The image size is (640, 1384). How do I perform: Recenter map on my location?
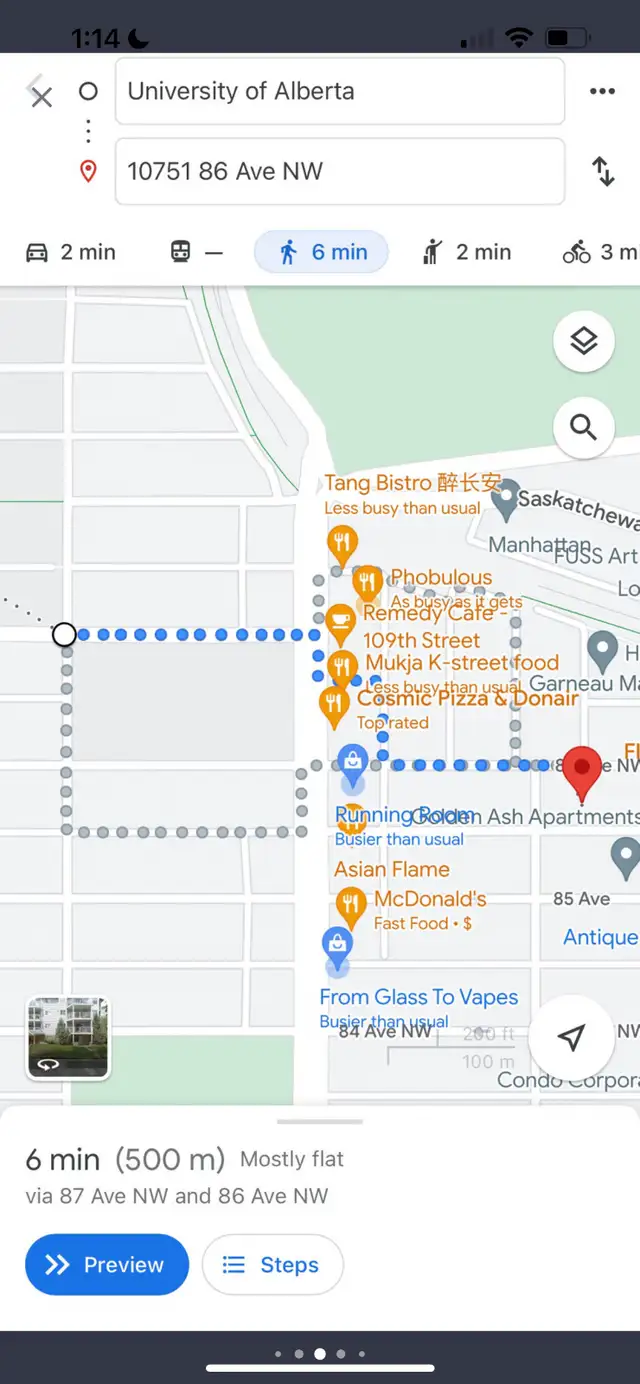point(571,1037)
